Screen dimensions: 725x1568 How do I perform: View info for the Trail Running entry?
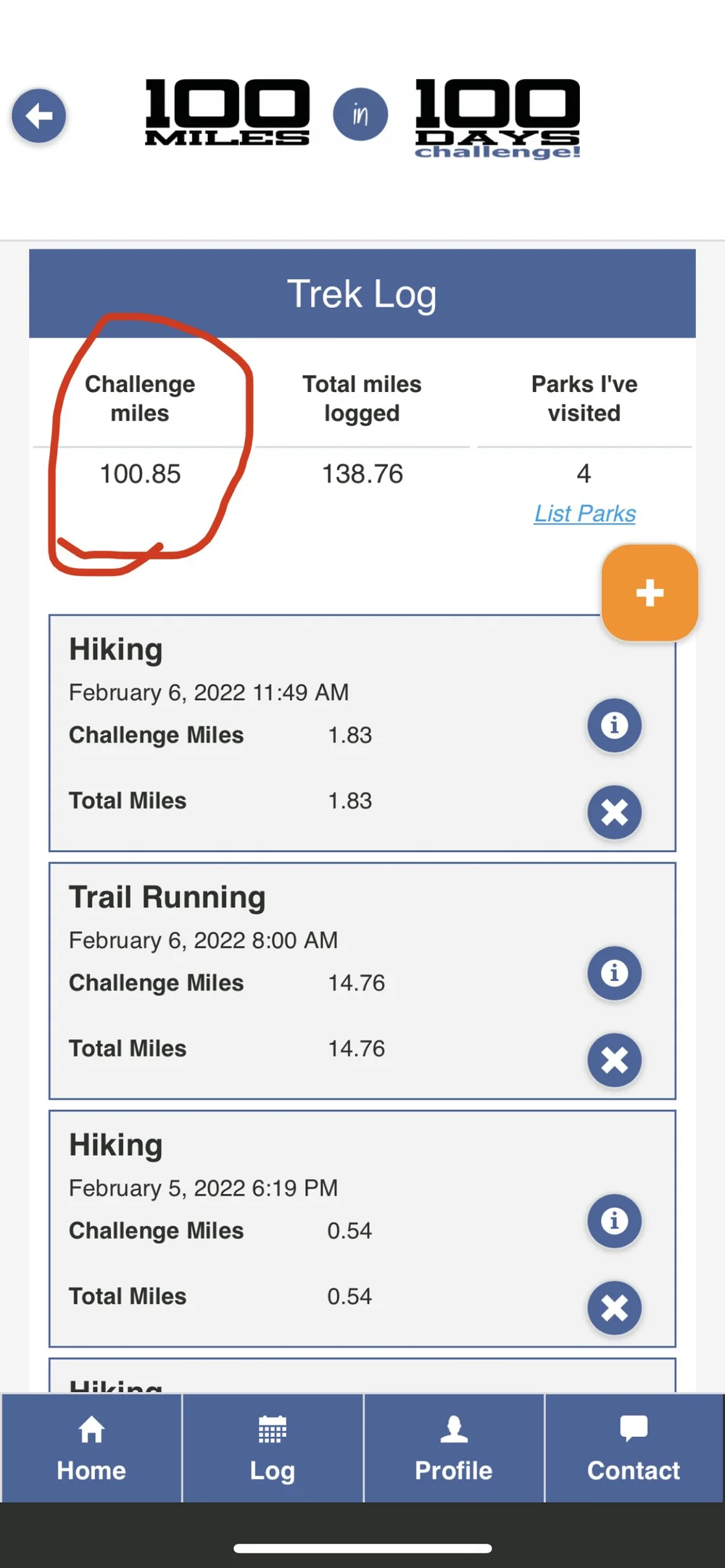click(614, 972)
